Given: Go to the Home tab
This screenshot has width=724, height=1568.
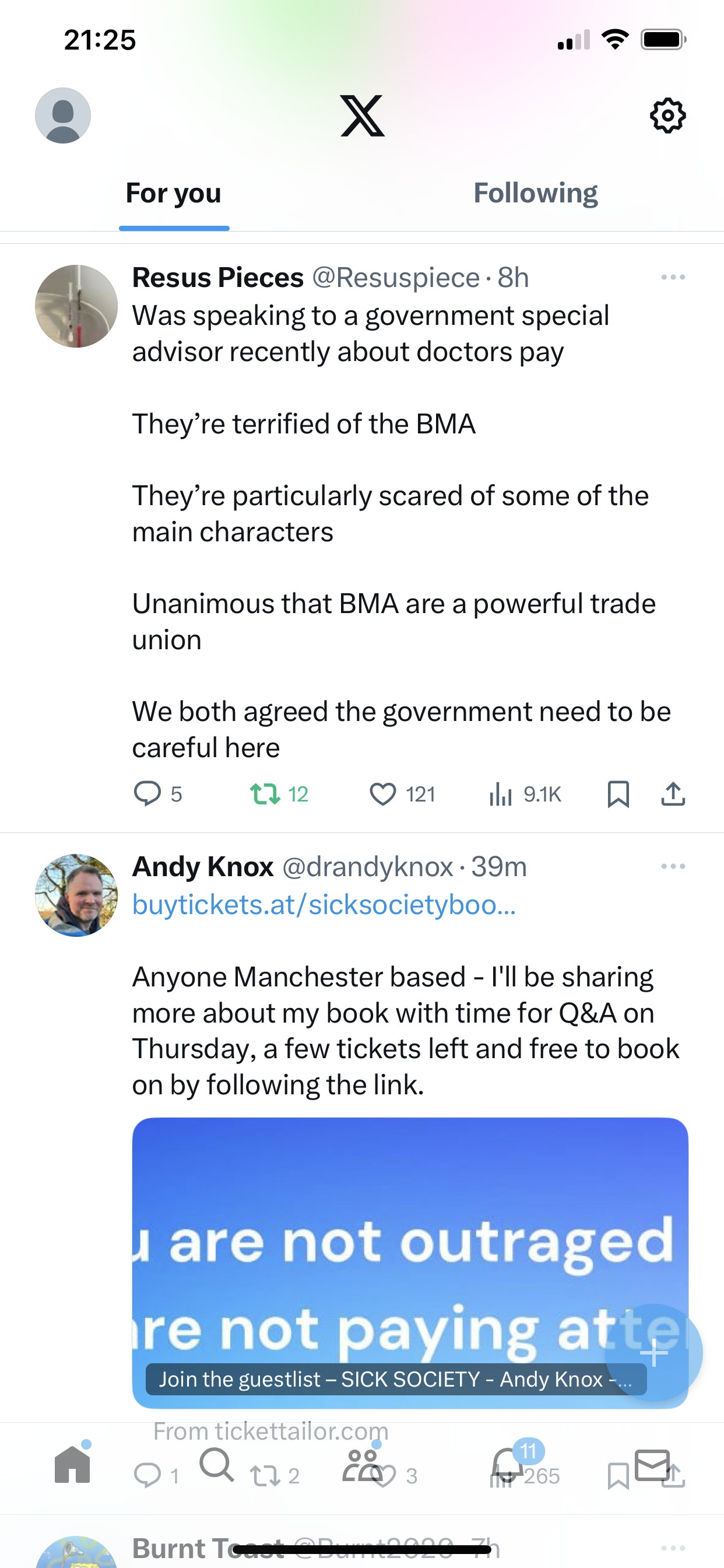Looking at the screenshot, I should point(72,1464).
